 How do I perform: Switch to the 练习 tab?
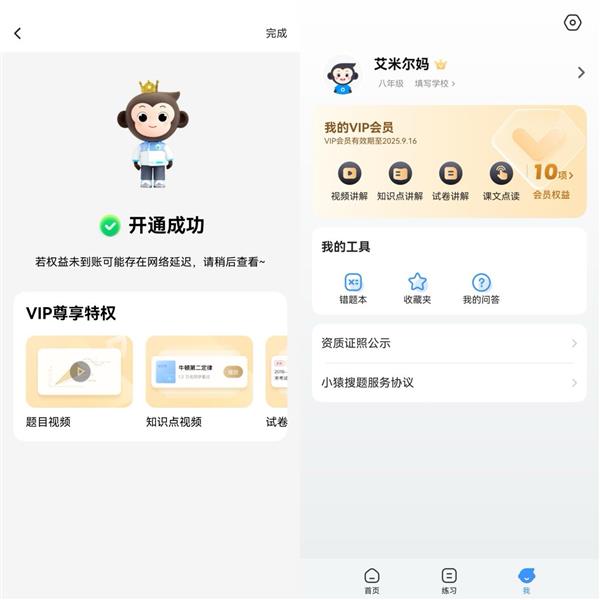(449, 580)
